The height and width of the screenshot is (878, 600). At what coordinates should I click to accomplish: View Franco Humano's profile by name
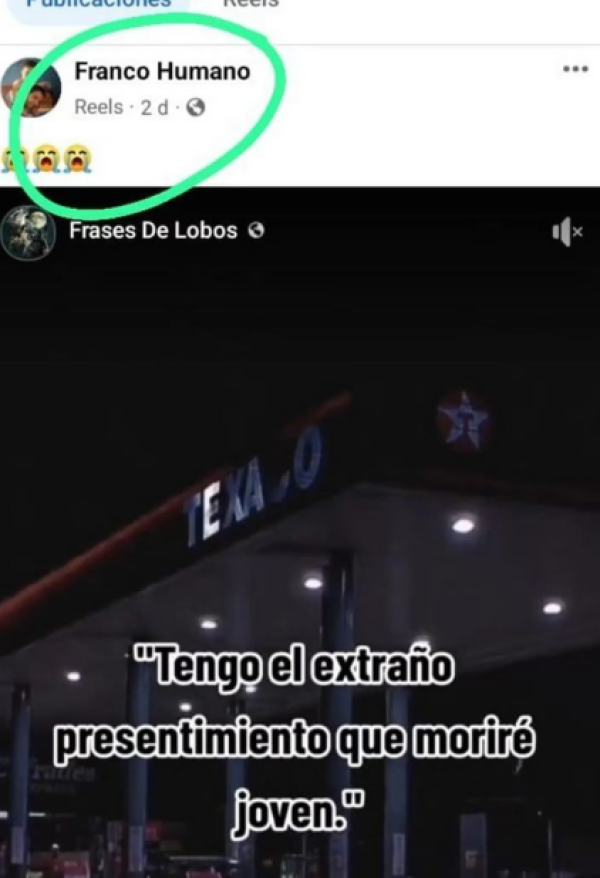pyautogui.click(x=162, y=72)
